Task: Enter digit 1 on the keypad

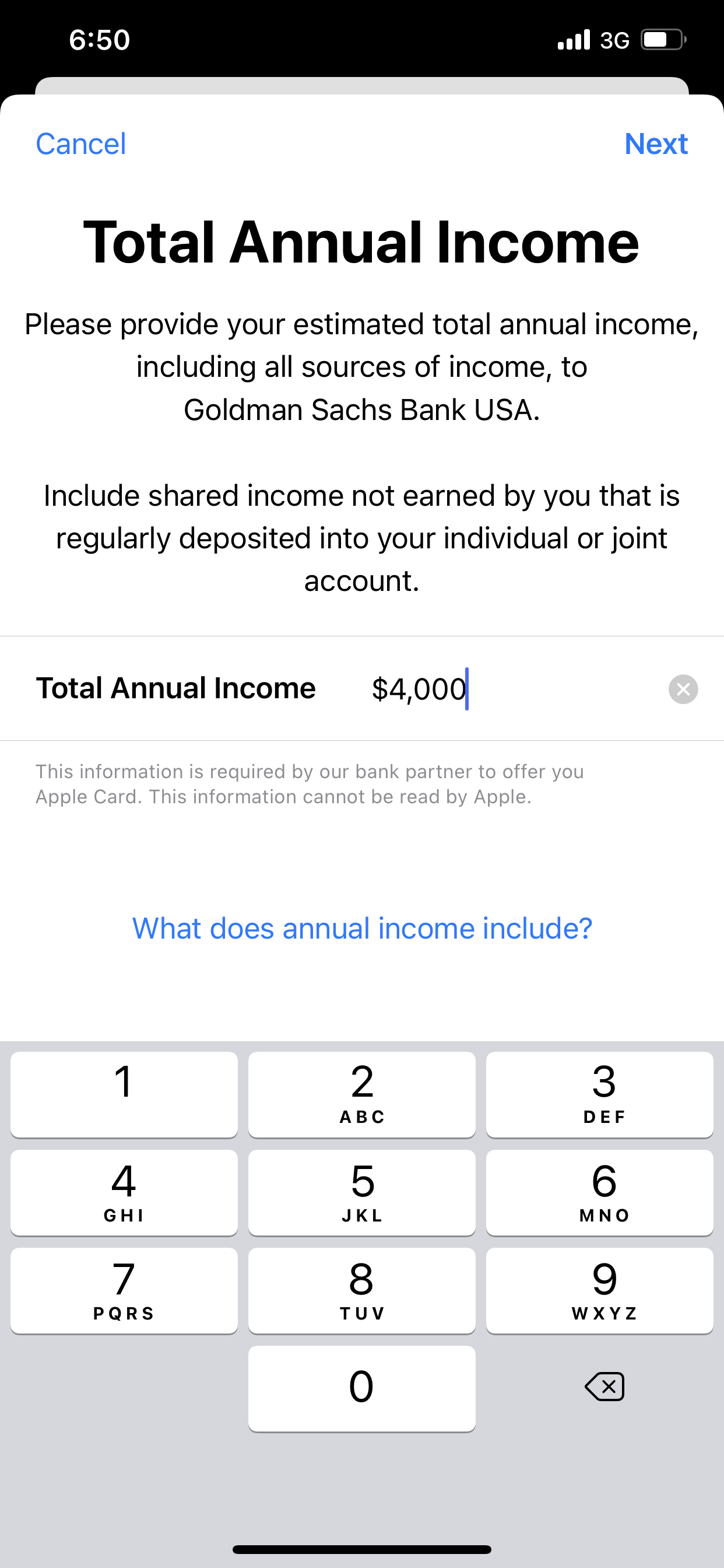Action: coord(124,1094)
